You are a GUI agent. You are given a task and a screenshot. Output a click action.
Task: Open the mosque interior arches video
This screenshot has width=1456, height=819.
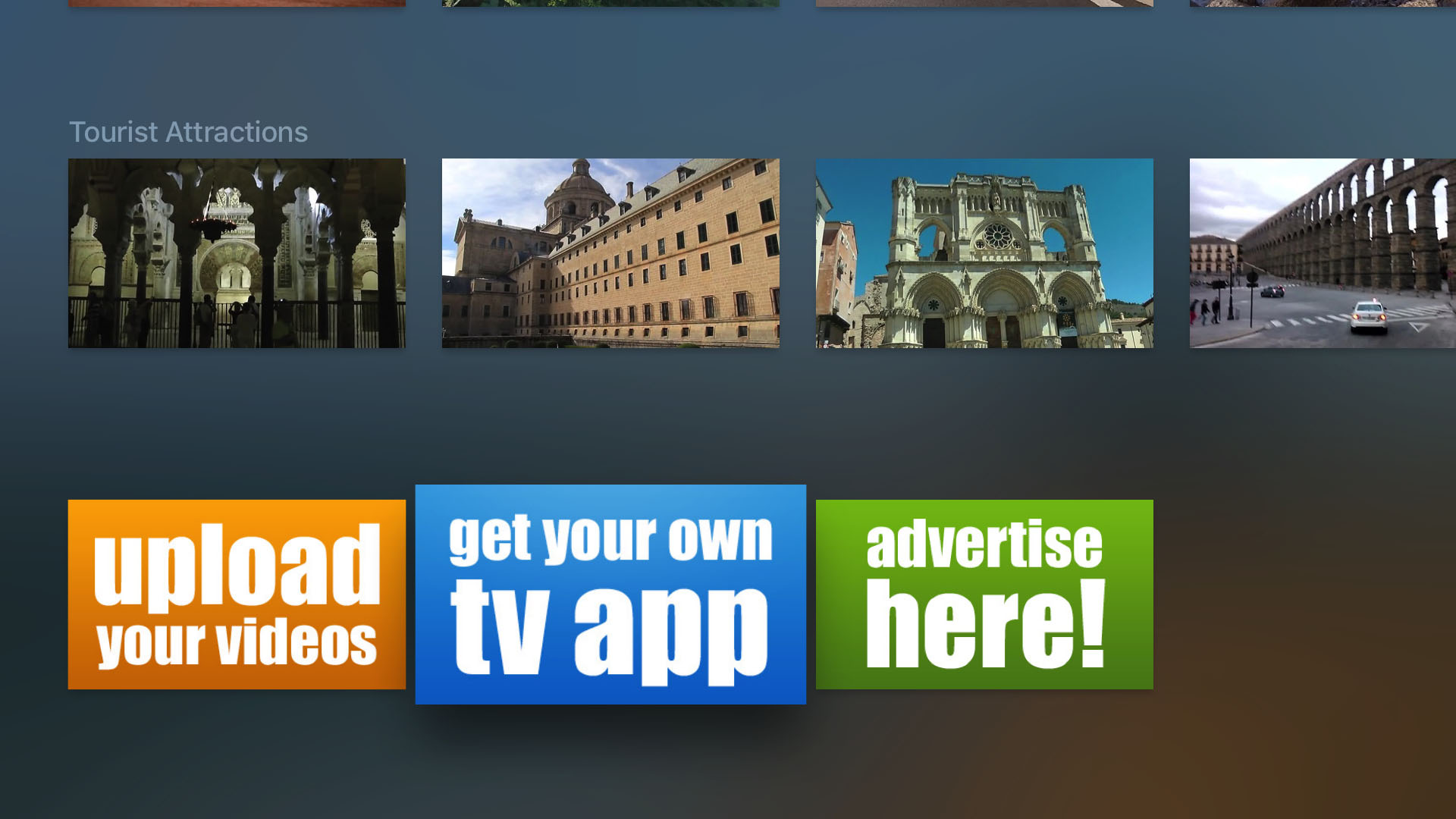(237, 253)
